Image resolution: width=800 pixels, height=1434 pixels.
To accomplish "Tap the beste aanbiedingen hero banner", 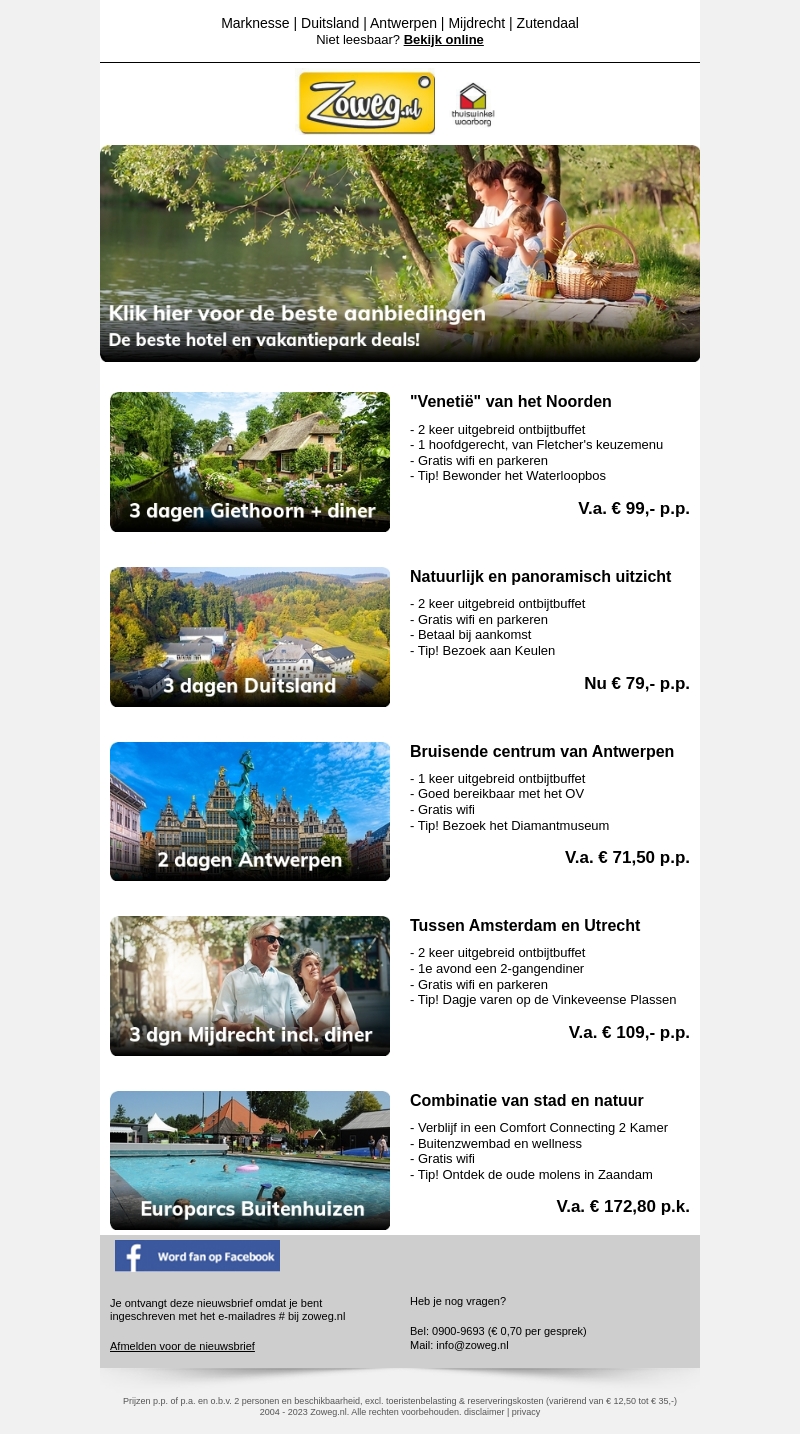I will click(x=400, y=253).
